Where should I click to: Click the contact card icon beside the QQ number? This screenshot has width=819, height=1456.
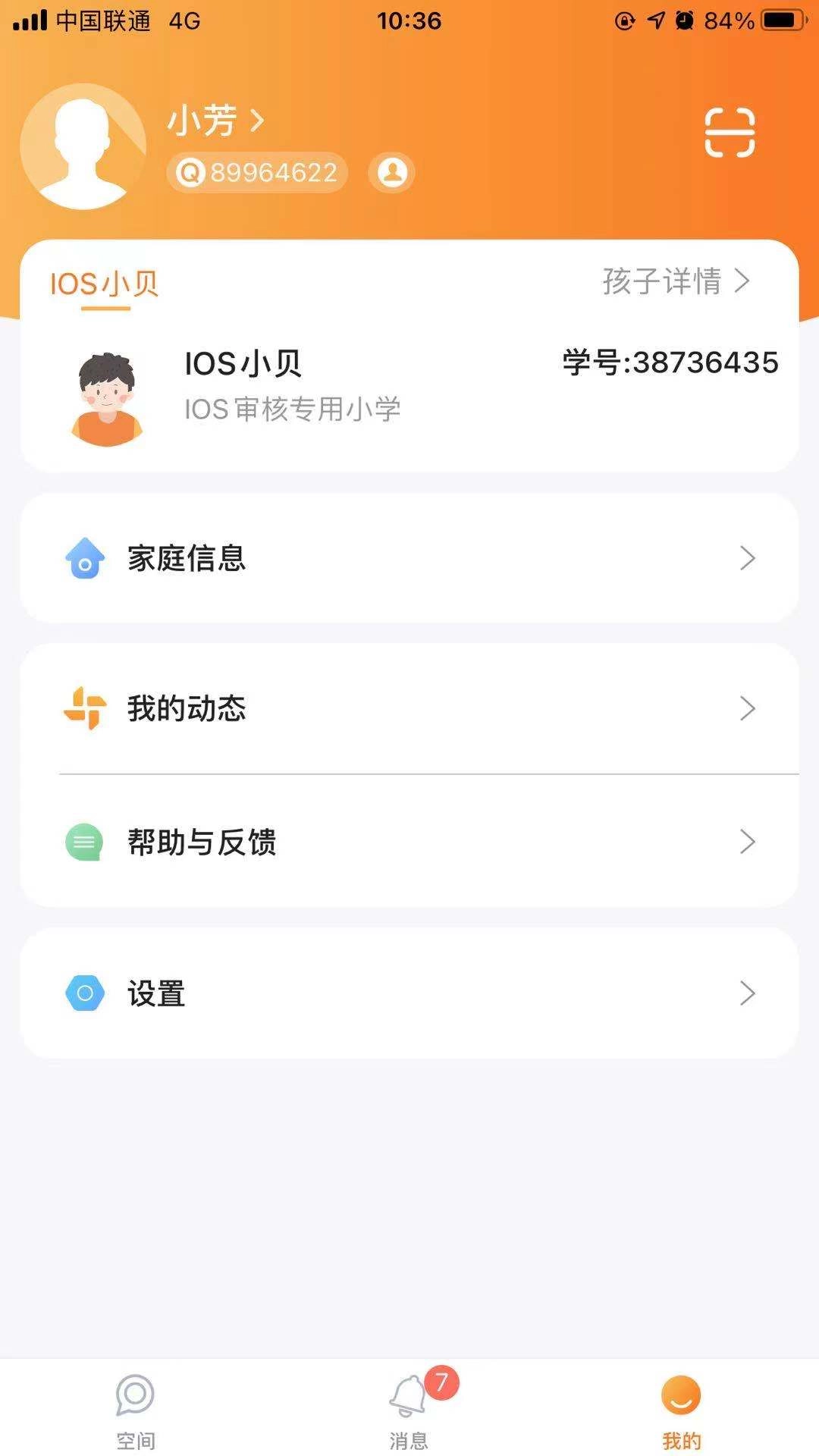click(391, 172)
